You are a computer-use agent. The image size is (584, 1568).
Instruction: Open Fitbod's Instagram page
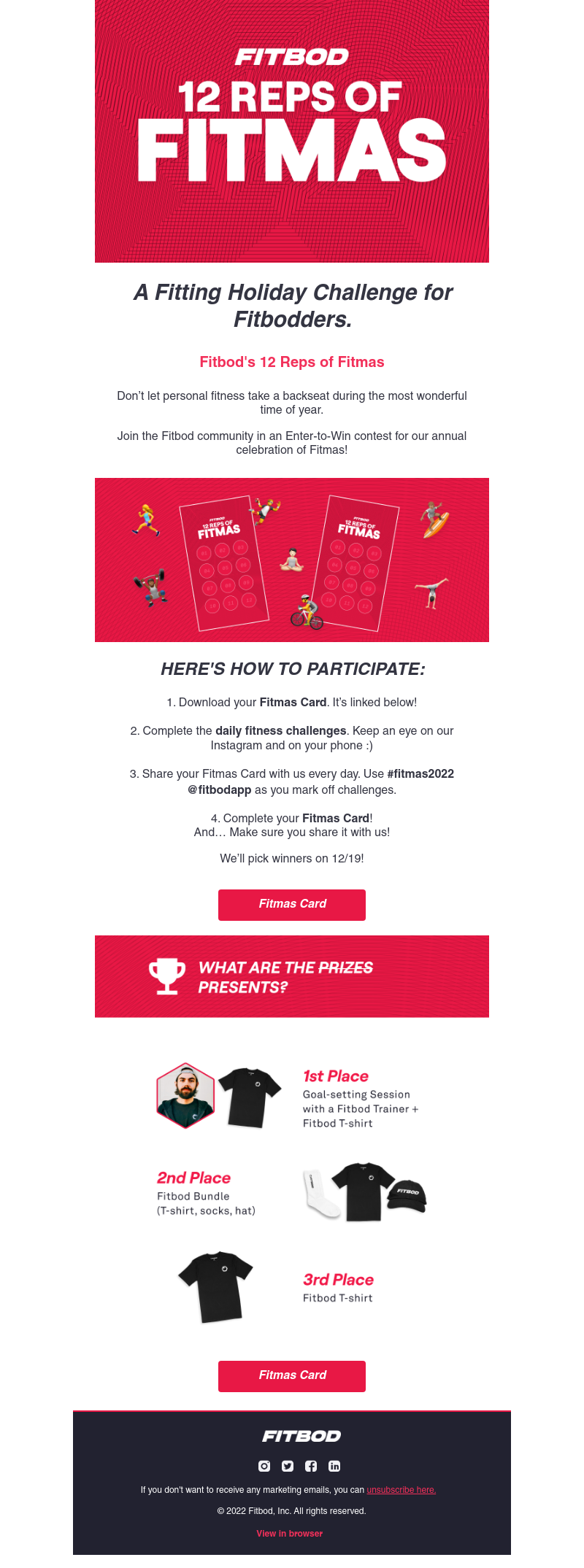point(264,1466)
